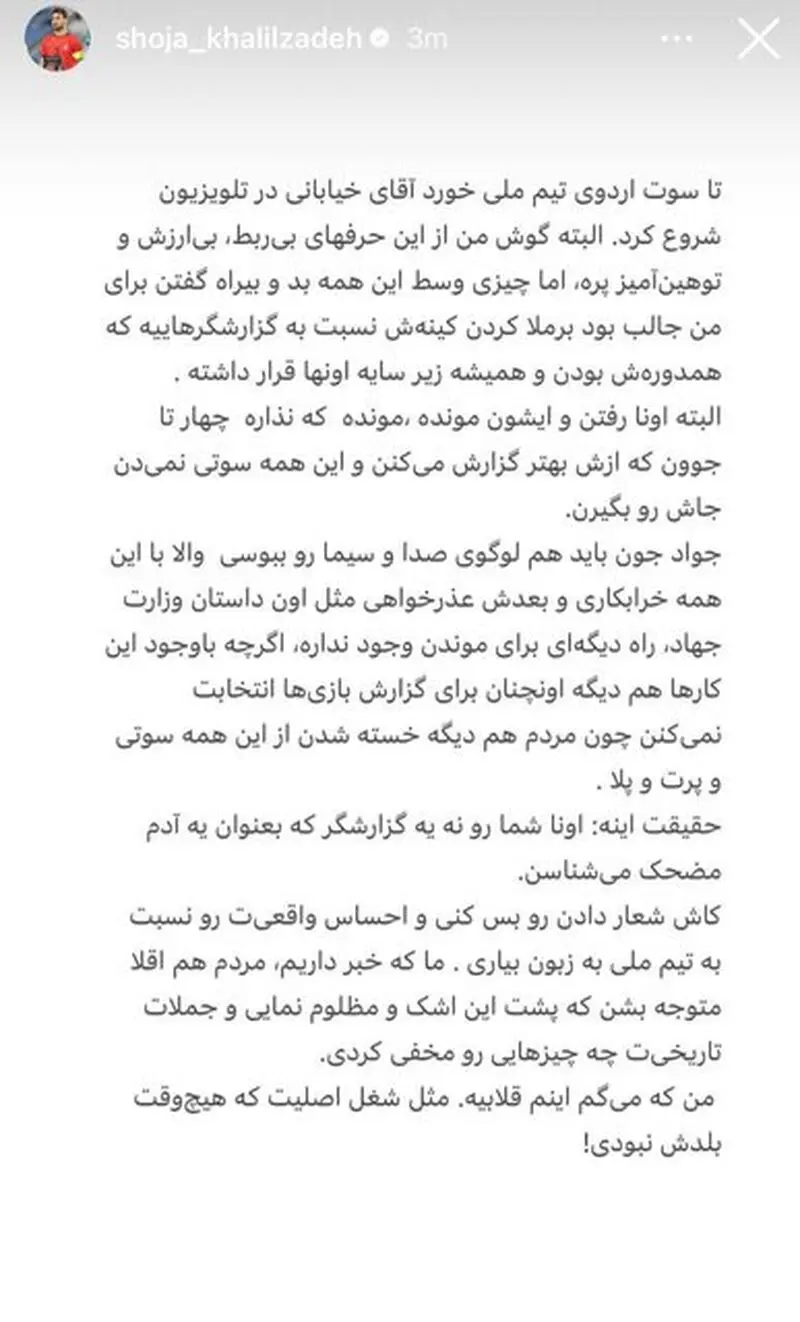The image size is (800, 1322).
Task: Tap the shoja_khalilzadeh username
Action: click(x=249, y=39)
